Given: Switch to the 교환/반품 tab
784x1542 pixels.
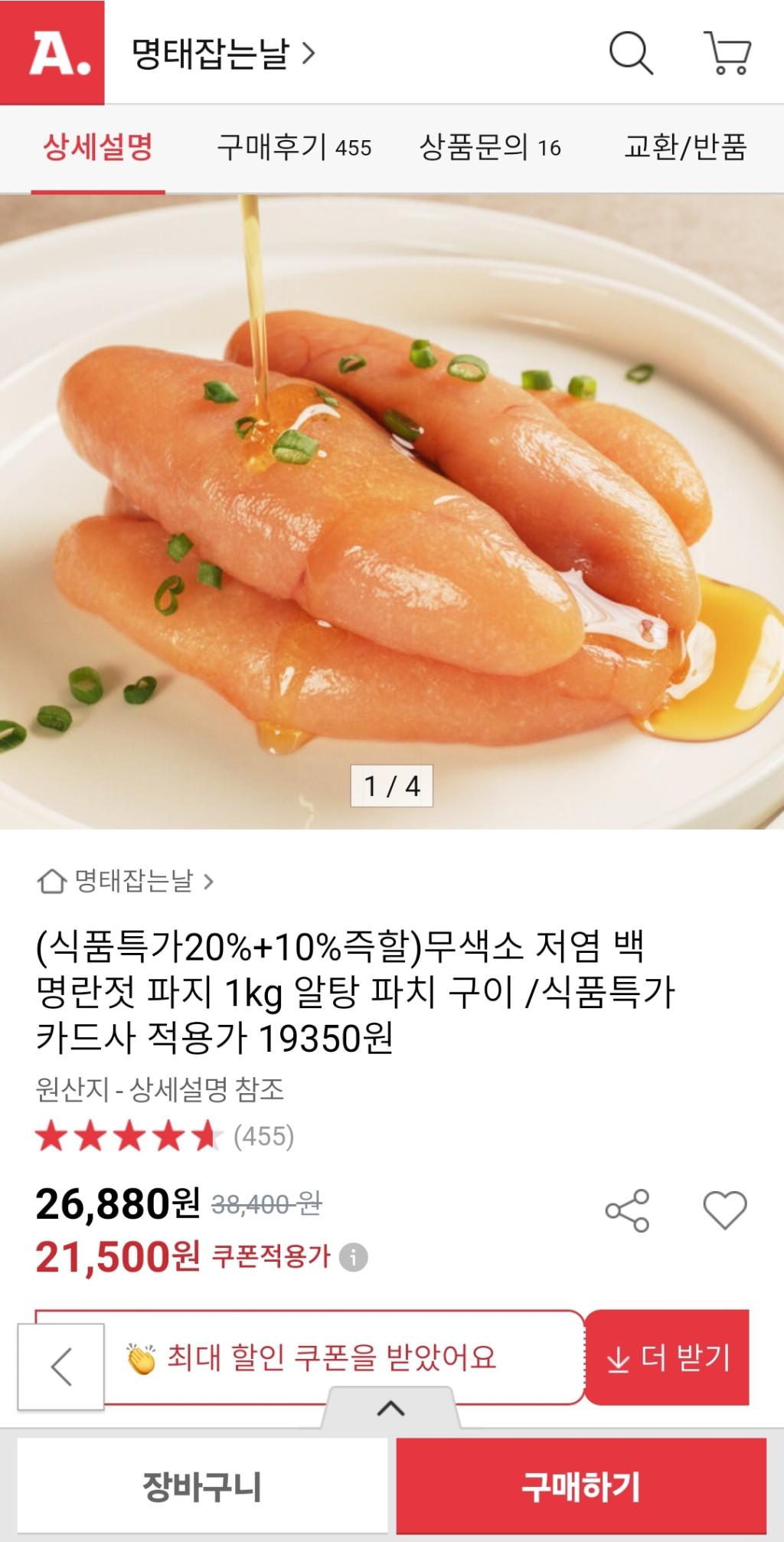Looking at the screenshot, I should click(x=685, y=147).
